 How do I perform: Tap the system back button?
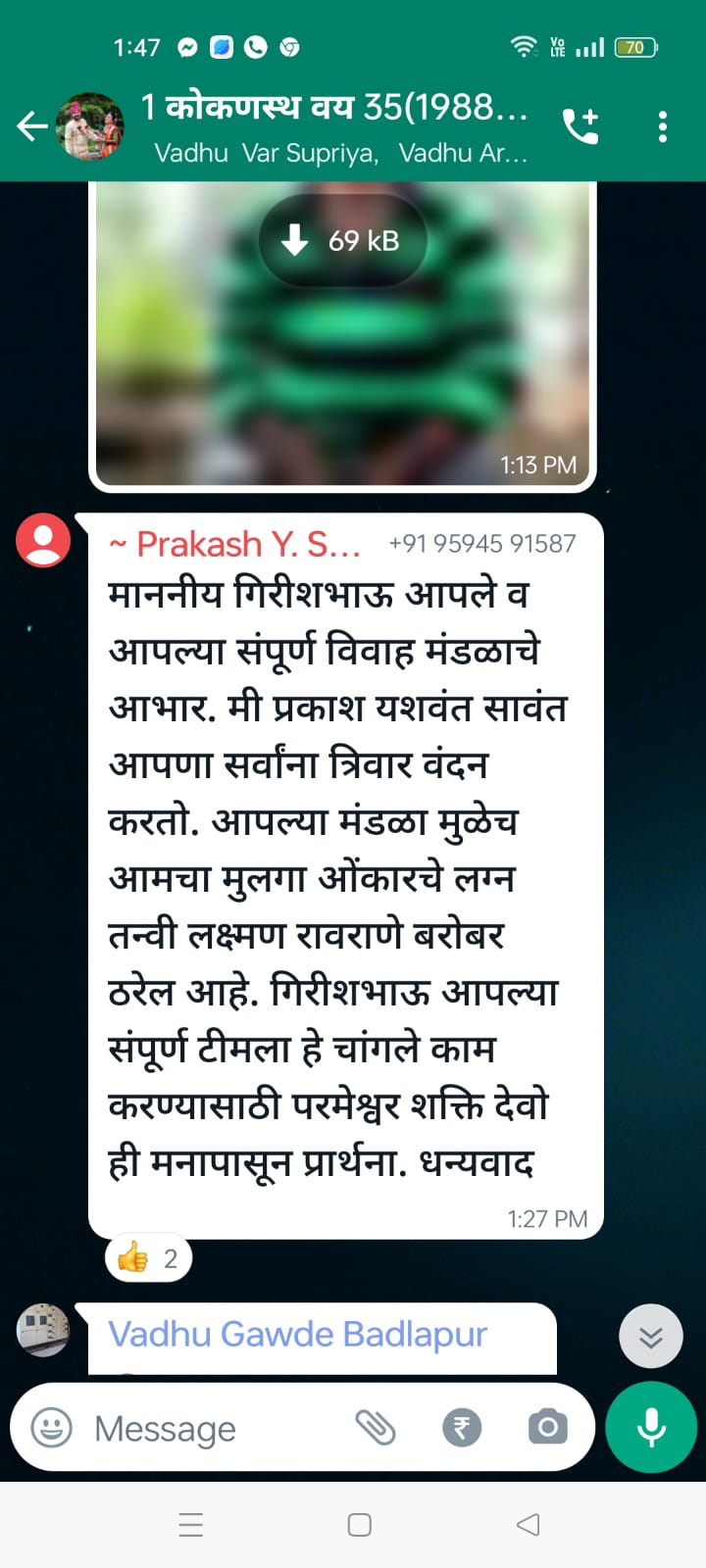click(x=528, y=1525)
